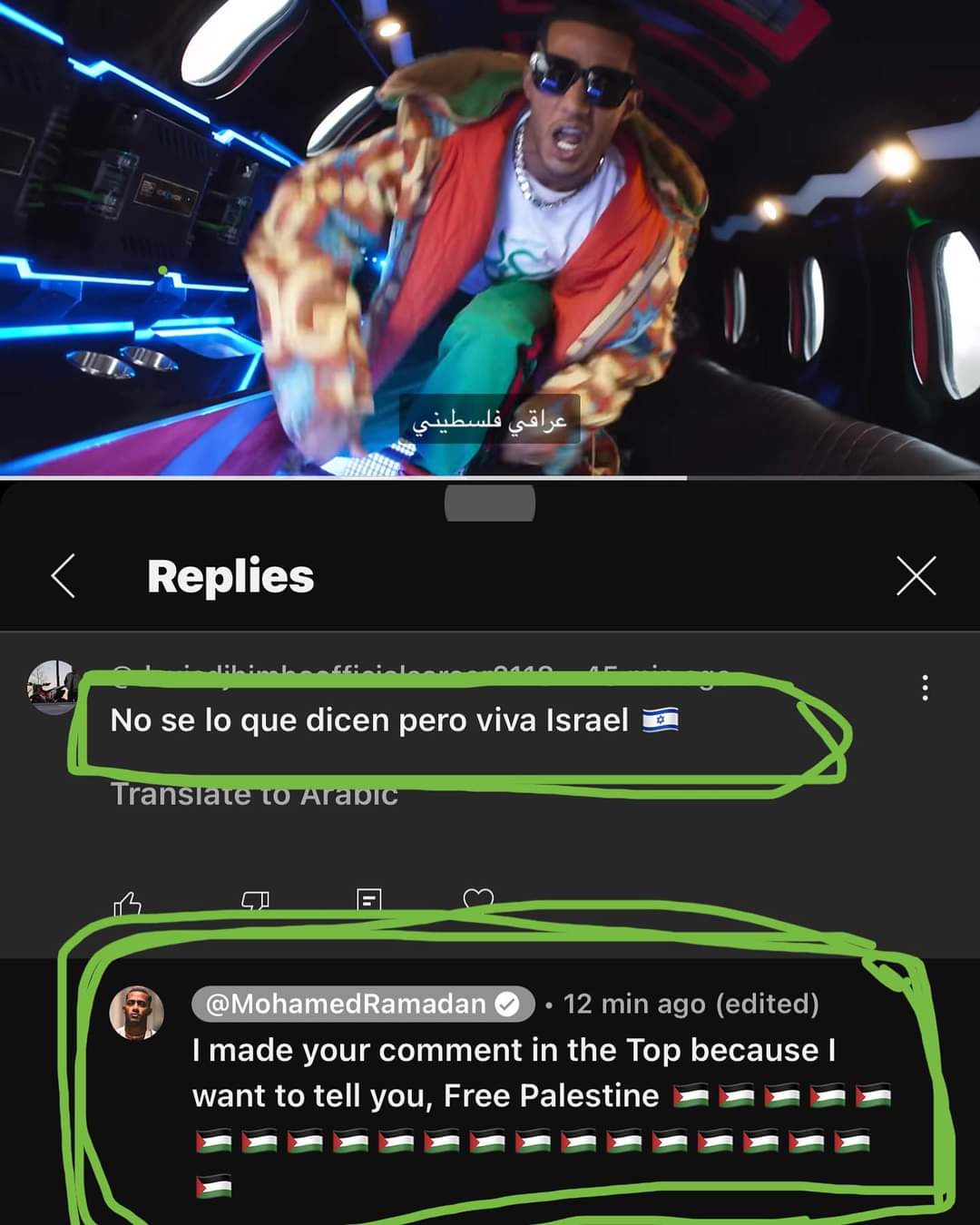Heart the 'viva Israel' comment
This screenshot has height=1225, width=980.
[478, 899]
